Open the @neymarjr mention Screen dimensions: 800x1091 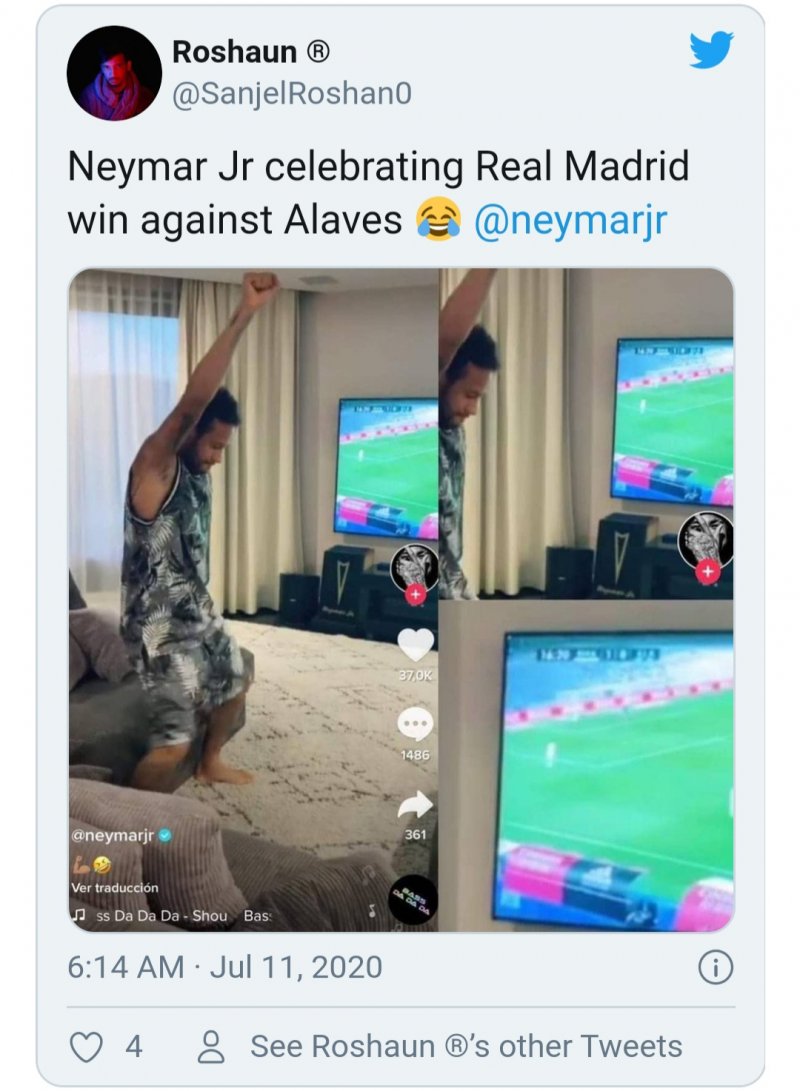coord(569,219)
